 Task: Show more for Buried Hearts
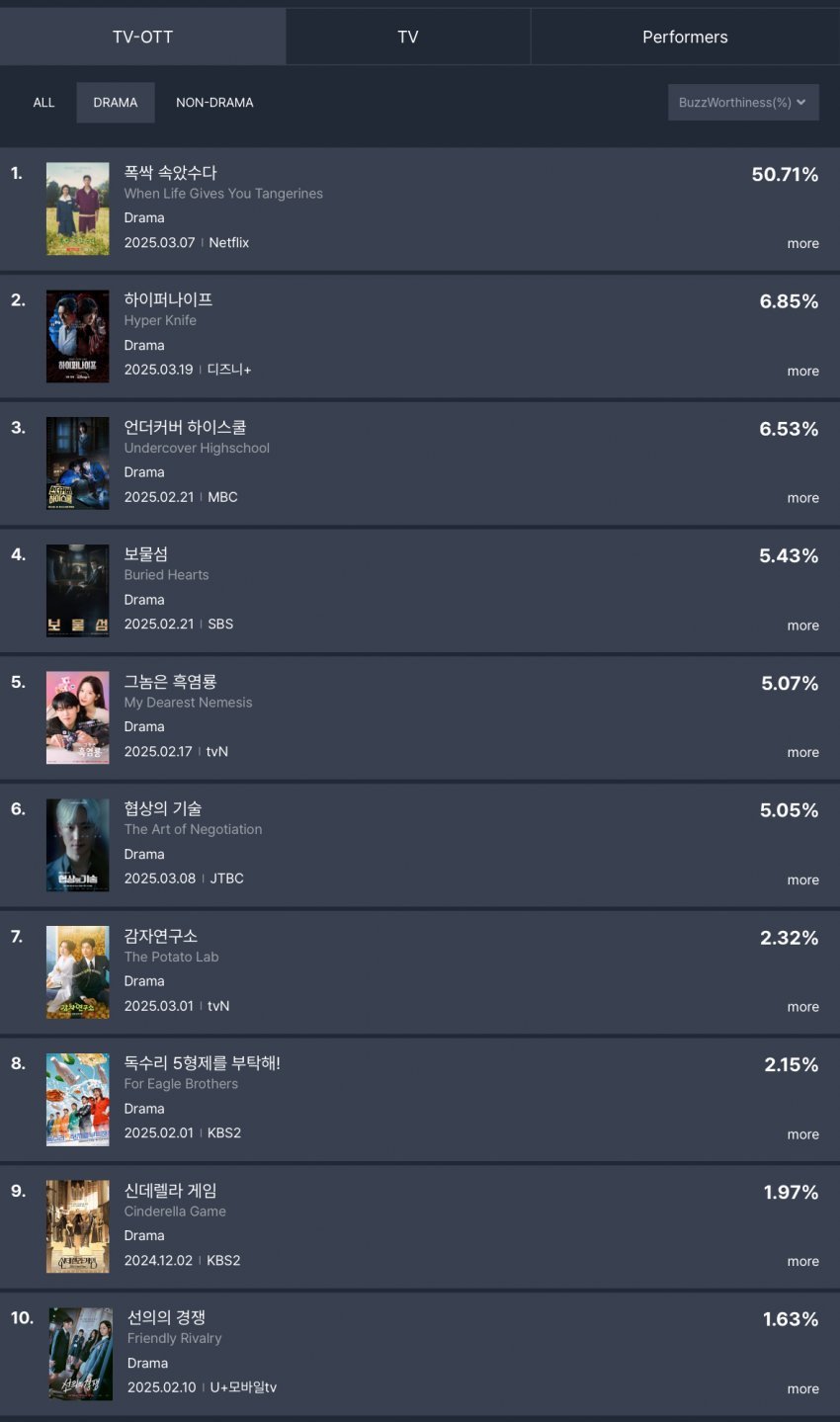click(802, 626)
